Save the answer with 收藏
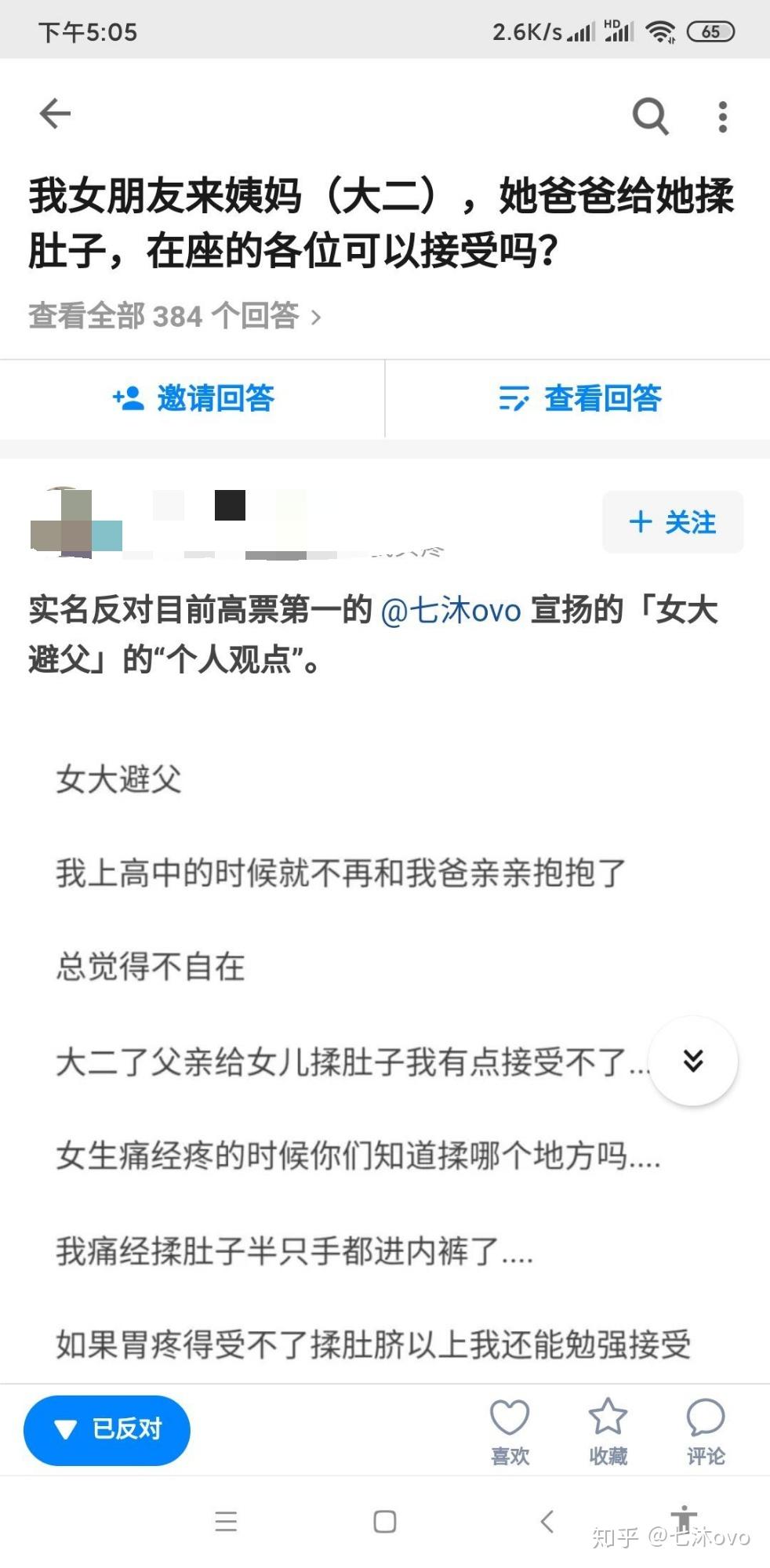The image size is (770, 1568). tap(608, 1431)
